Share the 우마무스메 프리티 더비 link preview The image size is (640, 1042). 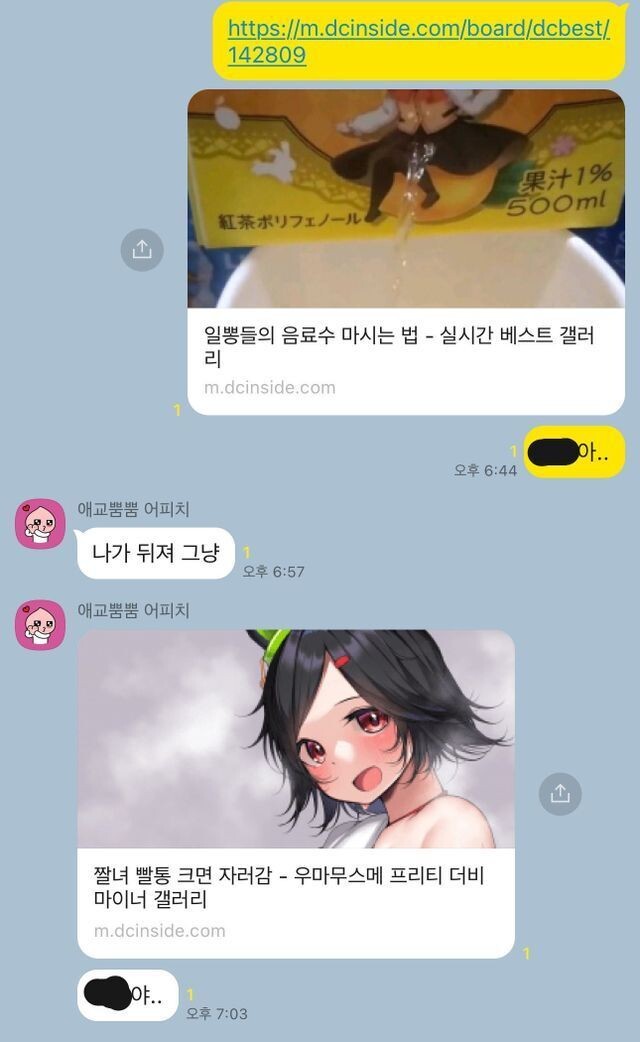(560, 794)
